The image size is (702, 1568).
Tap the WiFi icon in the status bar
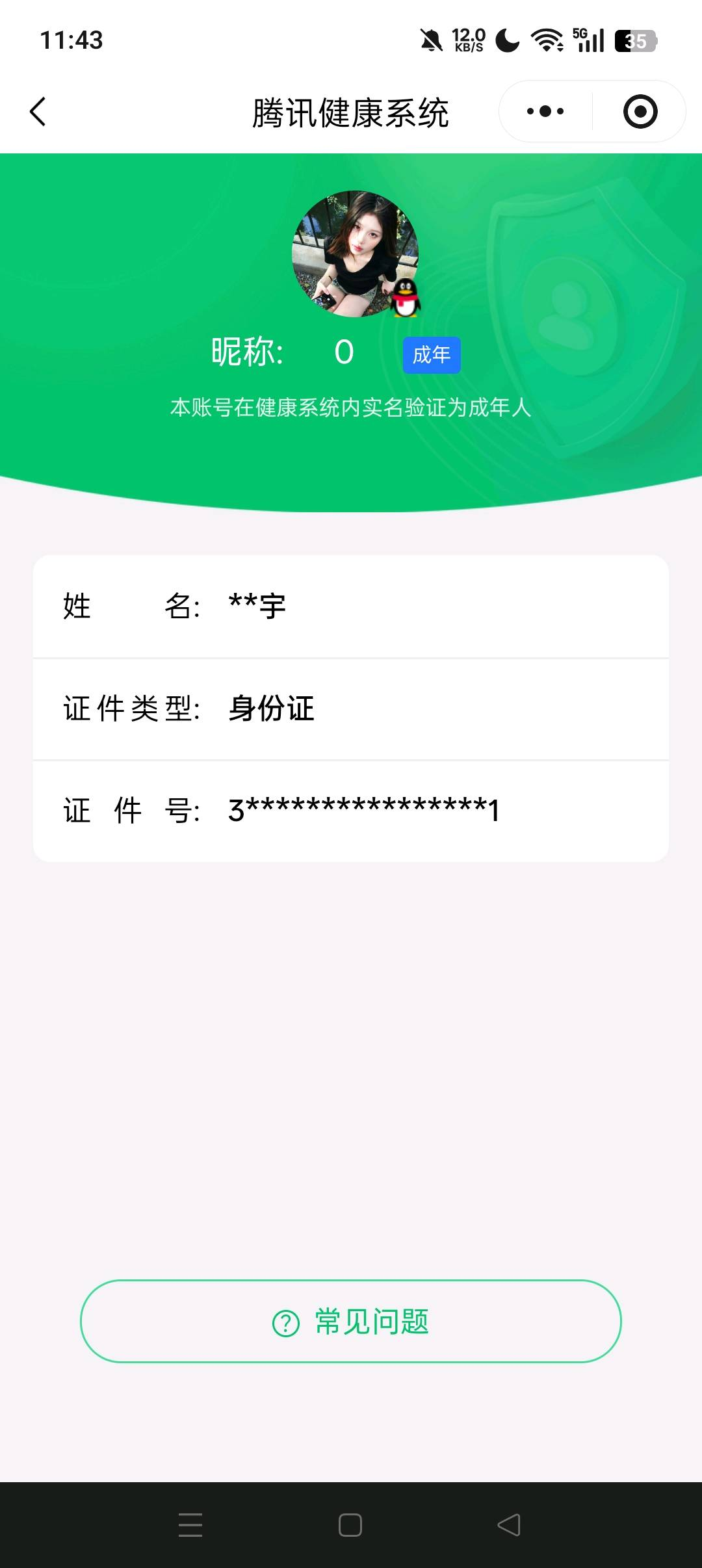tap(546, 40)
